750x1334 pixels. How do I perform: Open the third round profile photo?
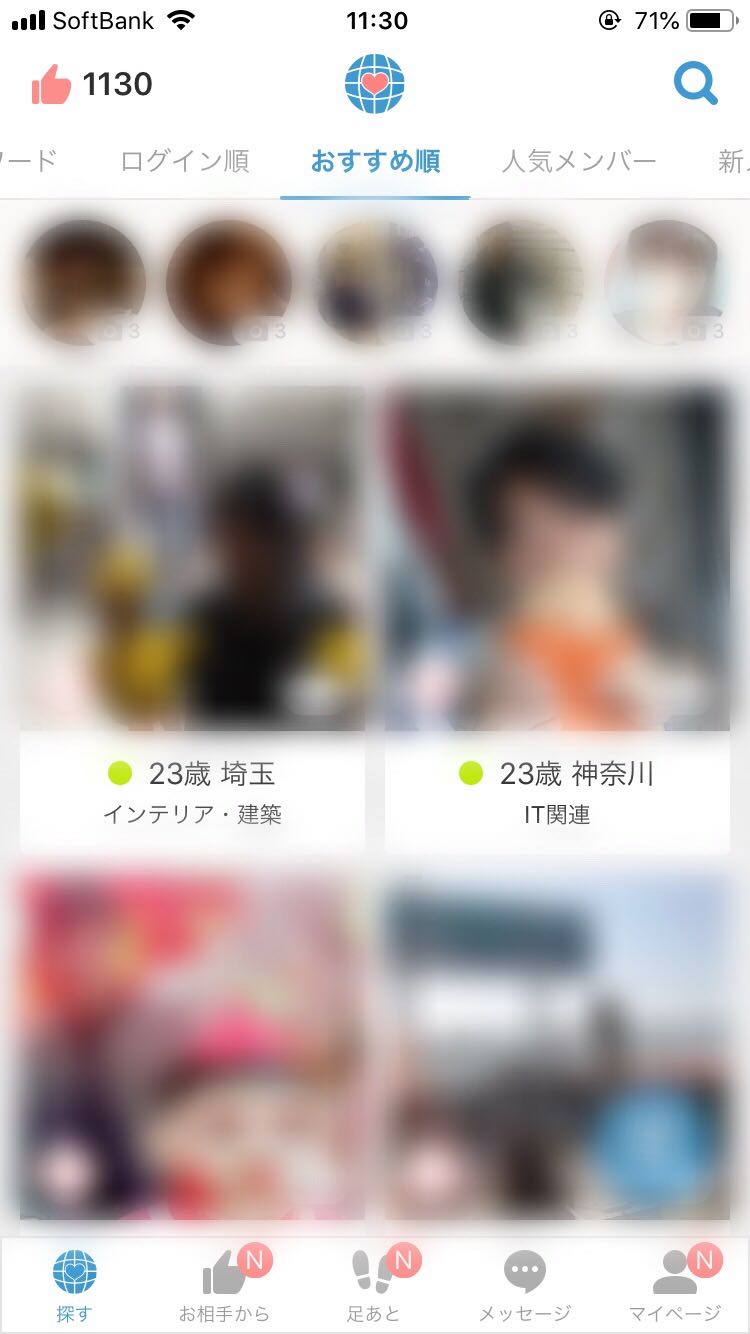pyautogui.click(x=376, y=282)
